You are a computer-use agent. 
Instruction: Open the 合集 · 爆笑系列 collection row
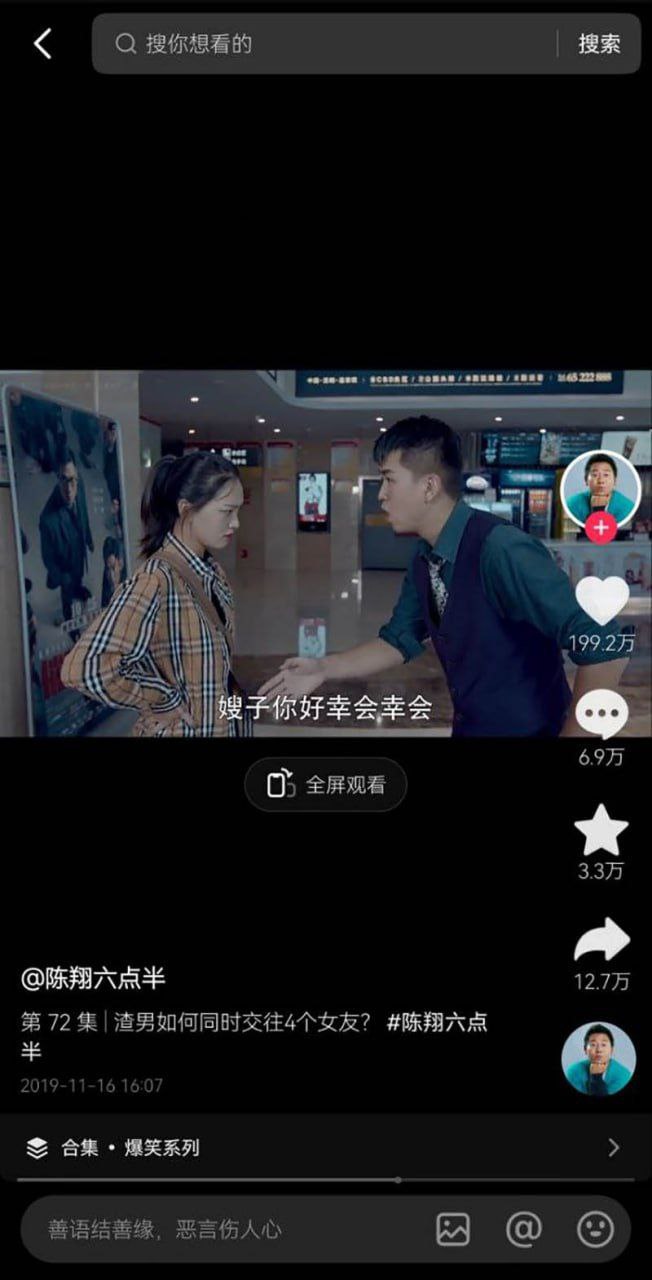tap(326, 1147)
